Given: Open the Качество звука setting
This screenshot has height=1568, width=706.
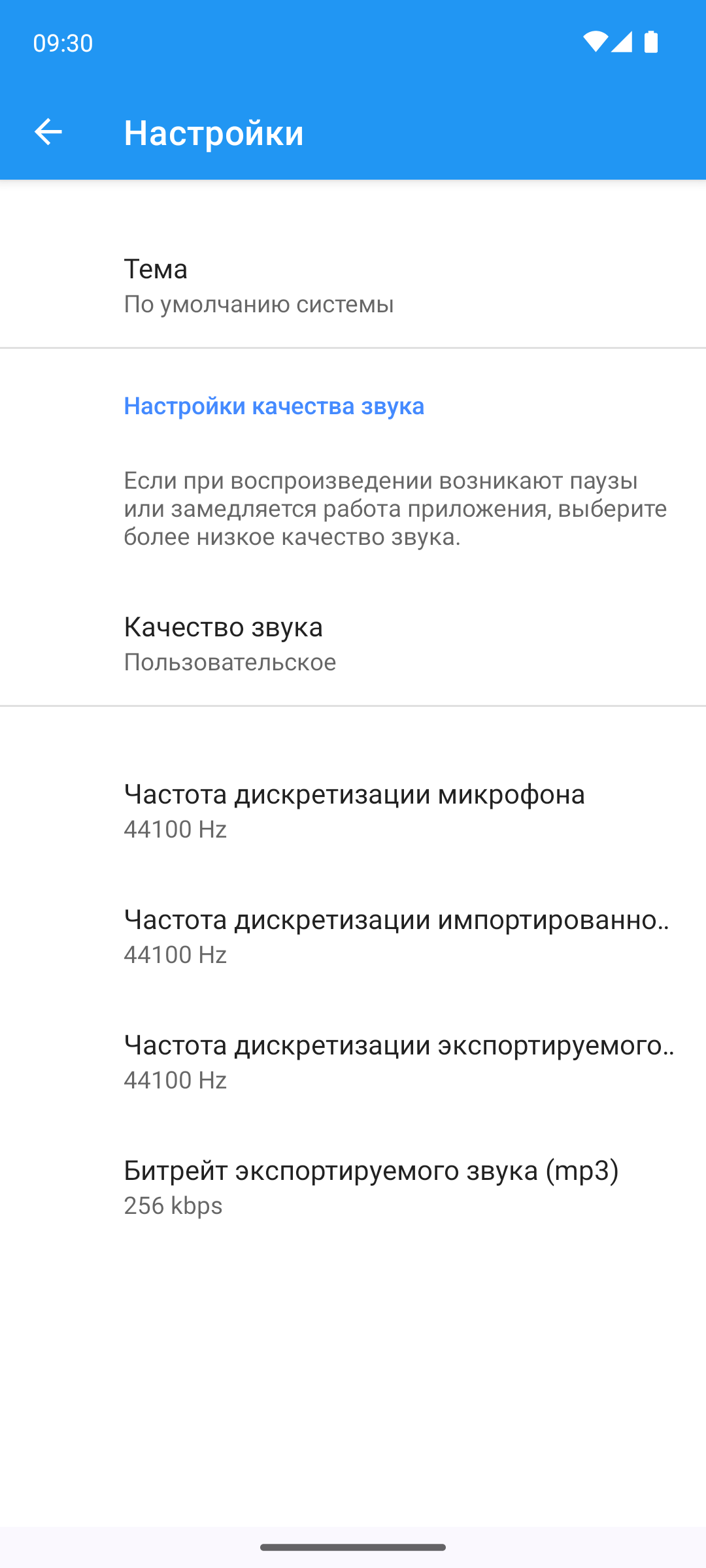Looking at the screenshot, I should 353,644.
